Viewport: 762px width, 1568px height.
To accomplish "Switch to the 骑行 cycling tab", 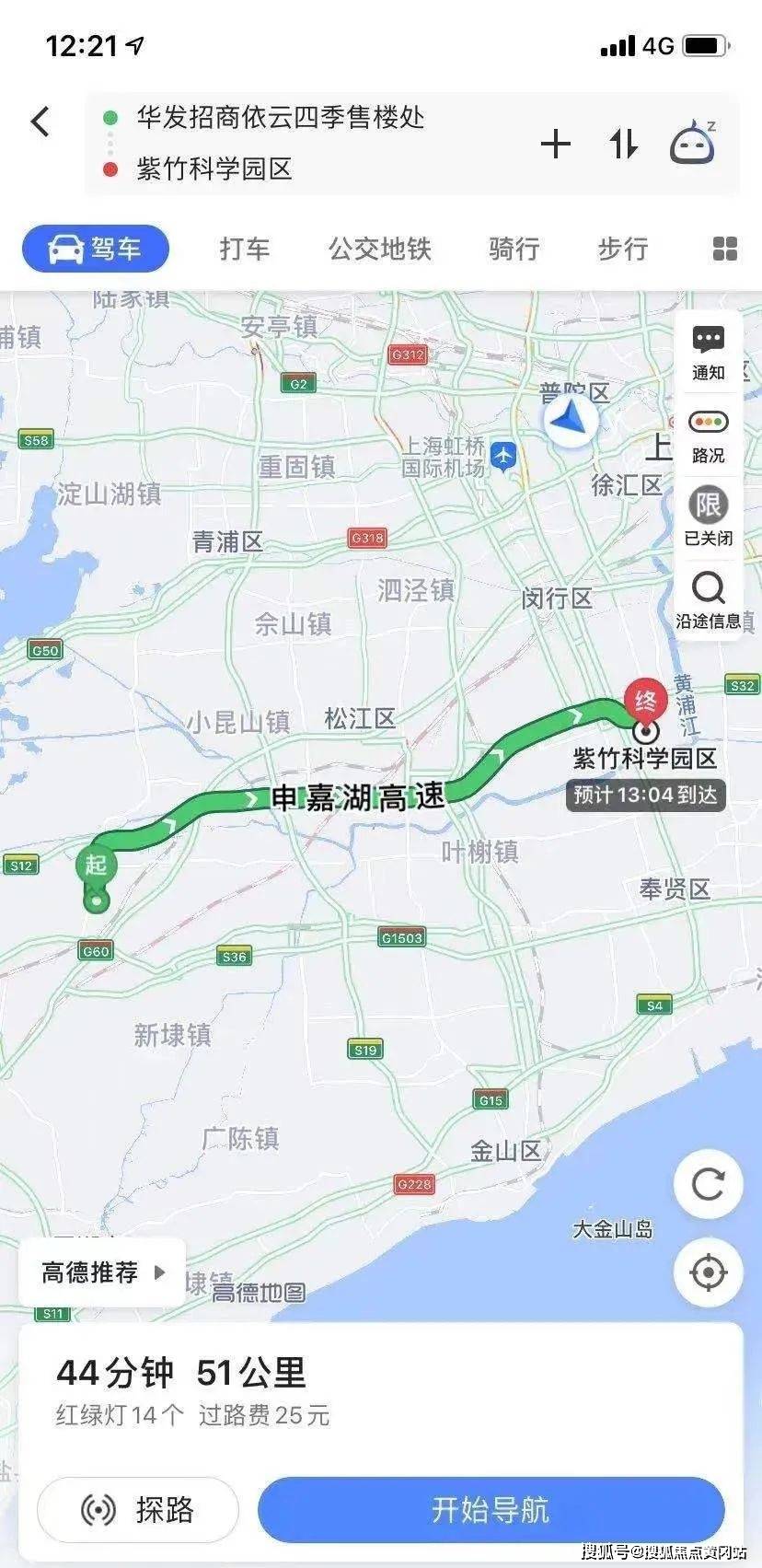I will (514, 250).
